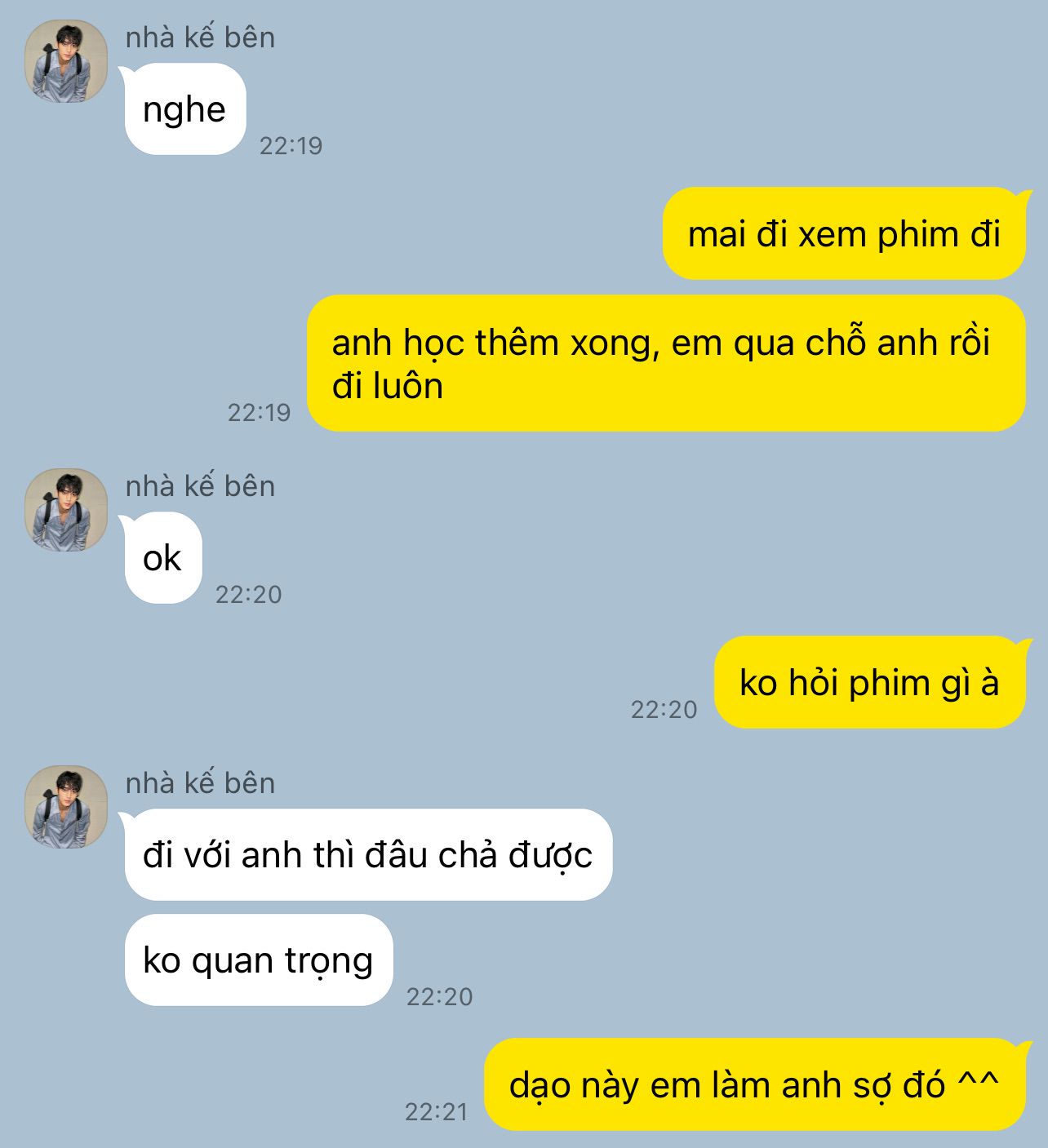Open the nhà kế bên avatar beside the "nghe" message

66,61
